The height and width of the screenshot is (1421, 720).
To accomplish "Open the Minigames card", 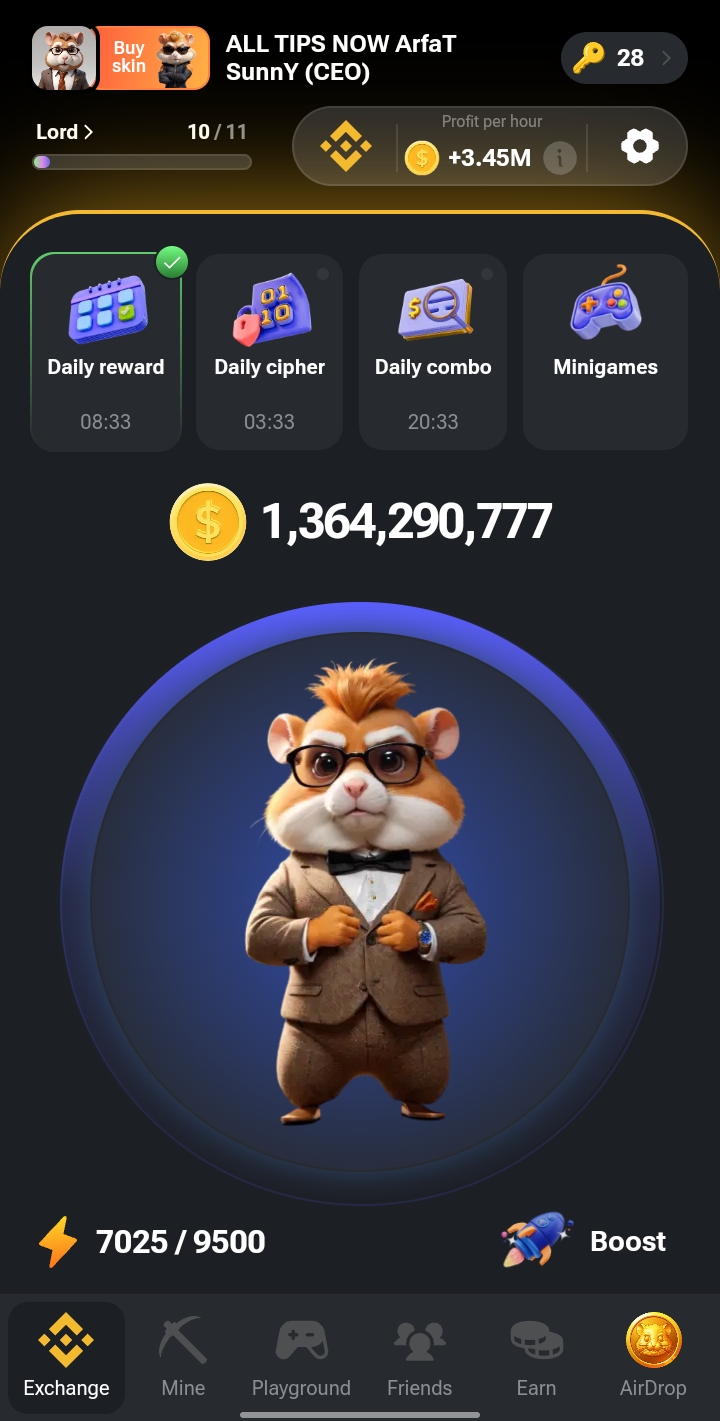I will pos(605,352).
